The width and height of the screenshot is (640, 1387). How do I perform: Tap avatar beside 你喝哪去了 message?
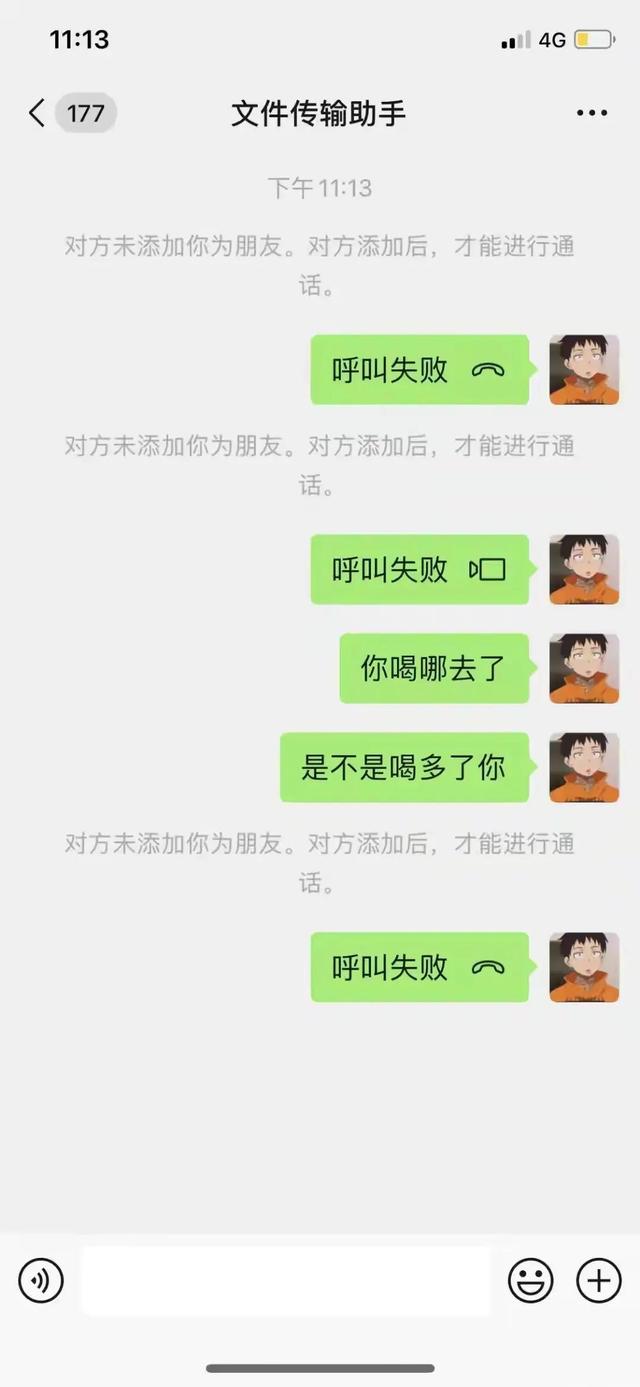coord(584,668)
